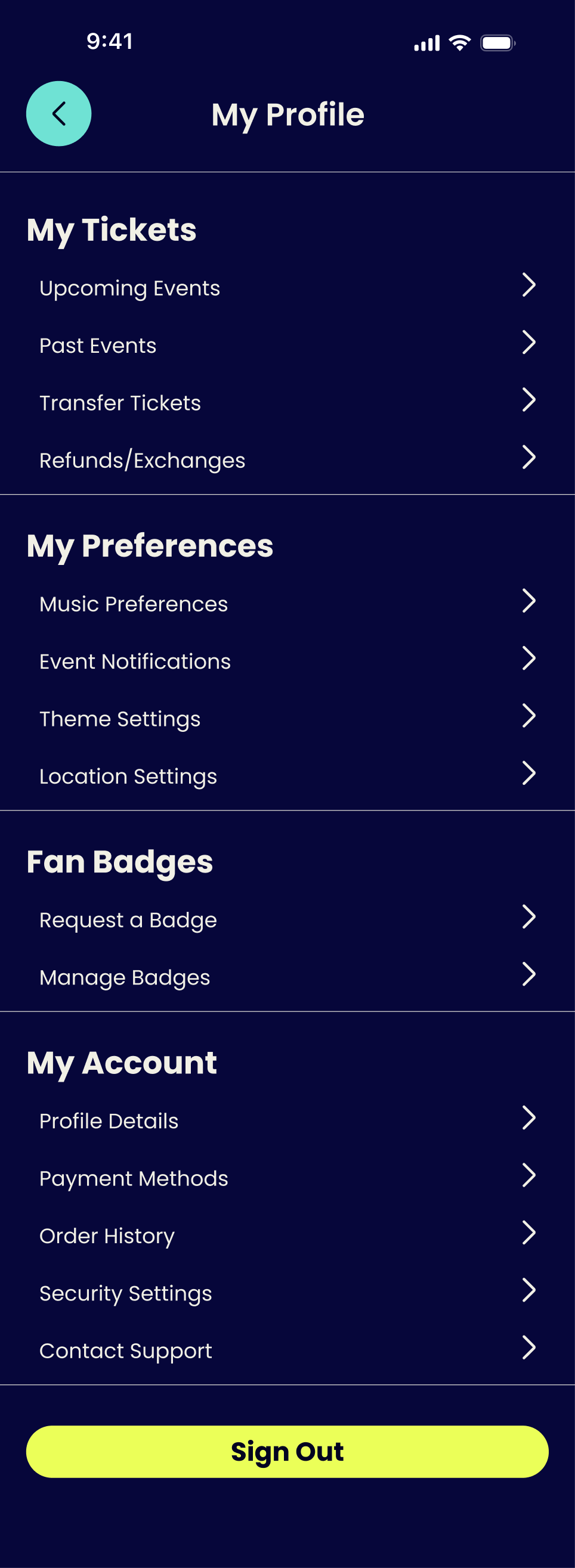Open Event Notifications settings

pyautogui.click(x=287, y=661)
